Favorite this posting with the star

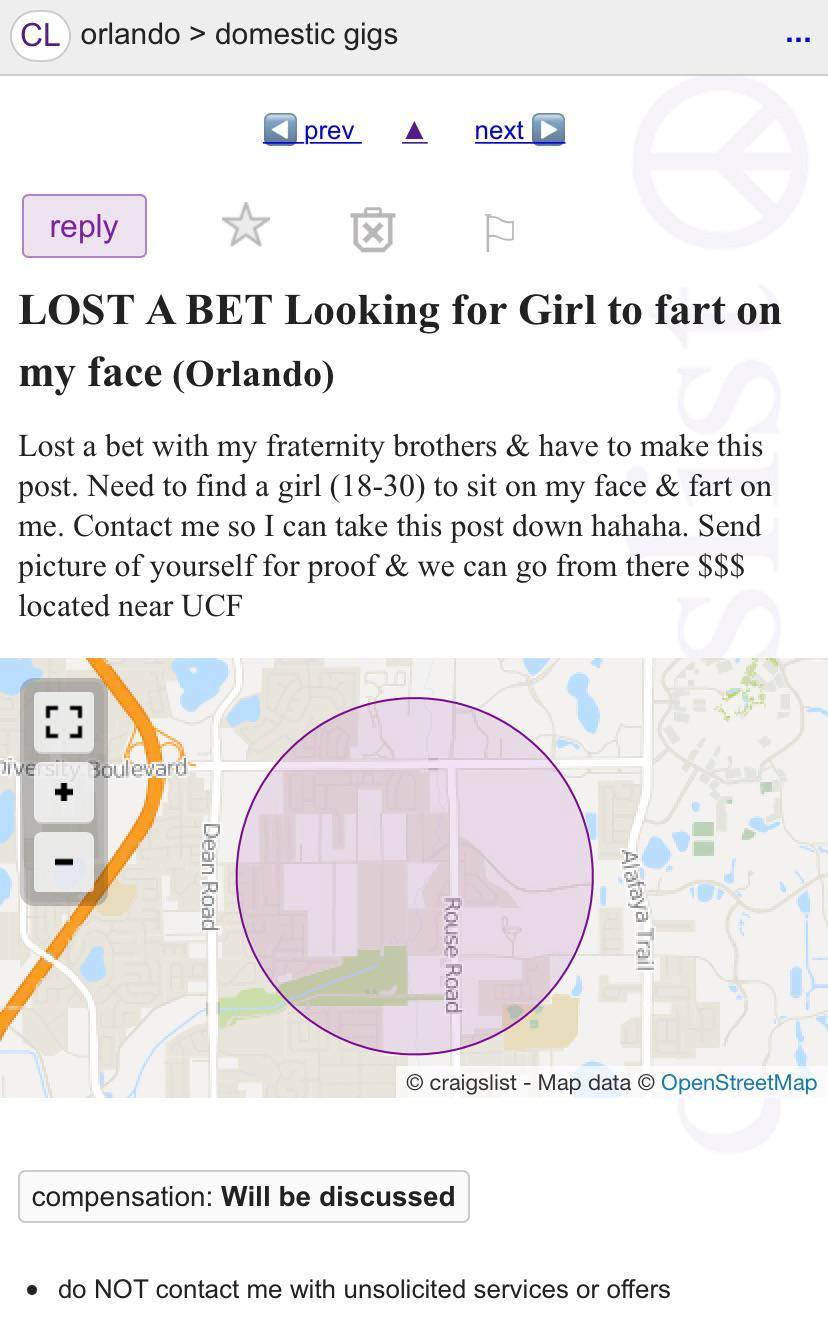[245, 226]
